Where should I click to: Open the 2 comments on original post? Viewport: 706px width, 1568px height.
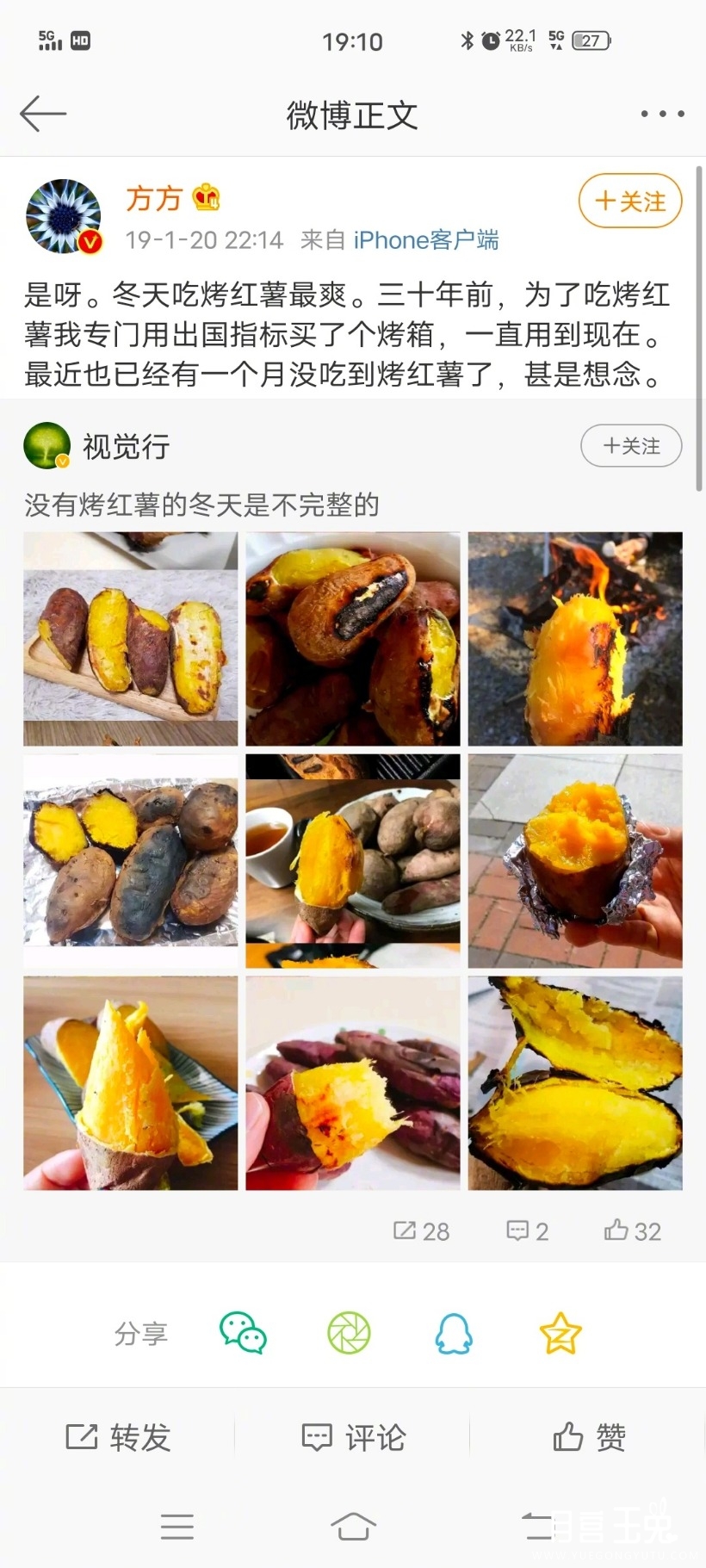coord(527,1231)
